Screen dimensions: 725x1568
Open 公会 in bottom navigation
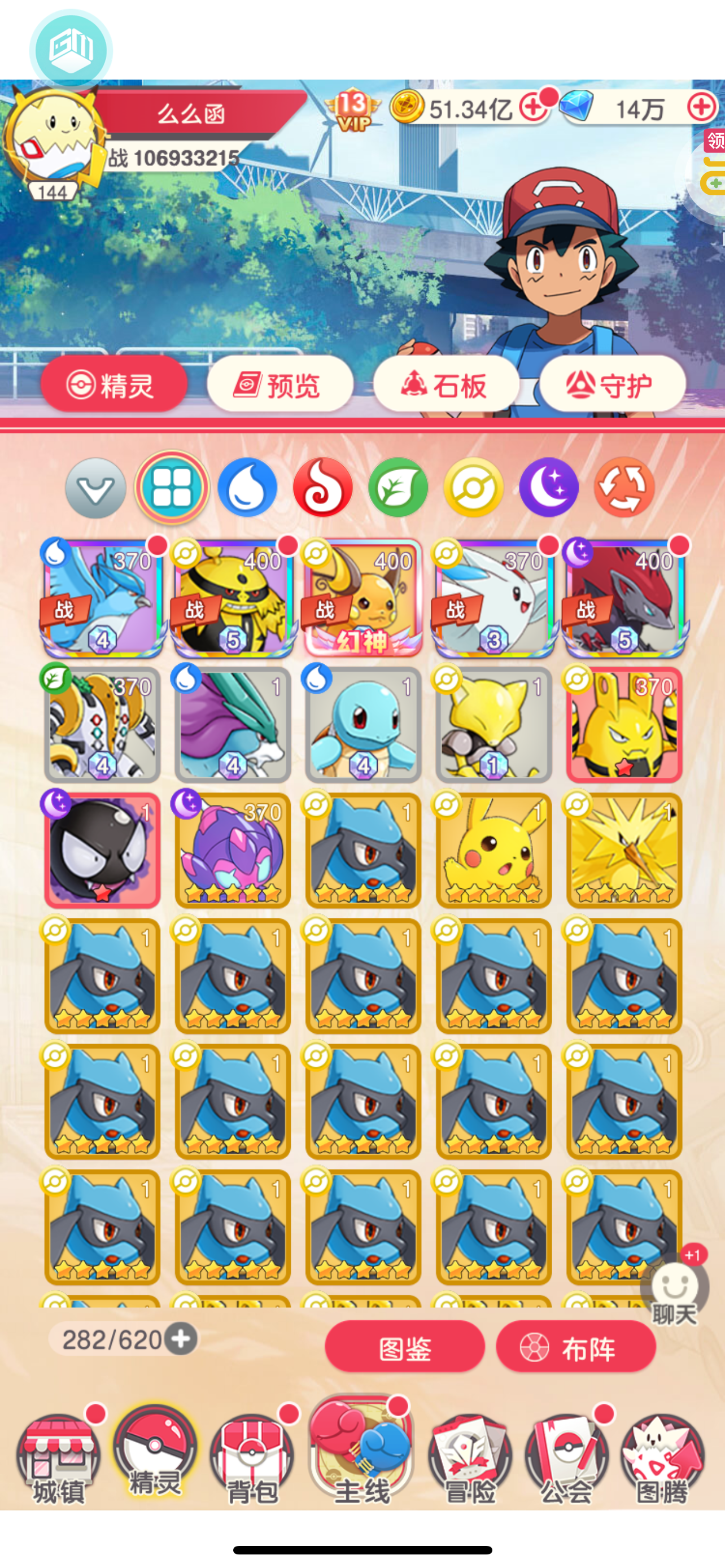pyautogui.click(x=566, y=1458)
